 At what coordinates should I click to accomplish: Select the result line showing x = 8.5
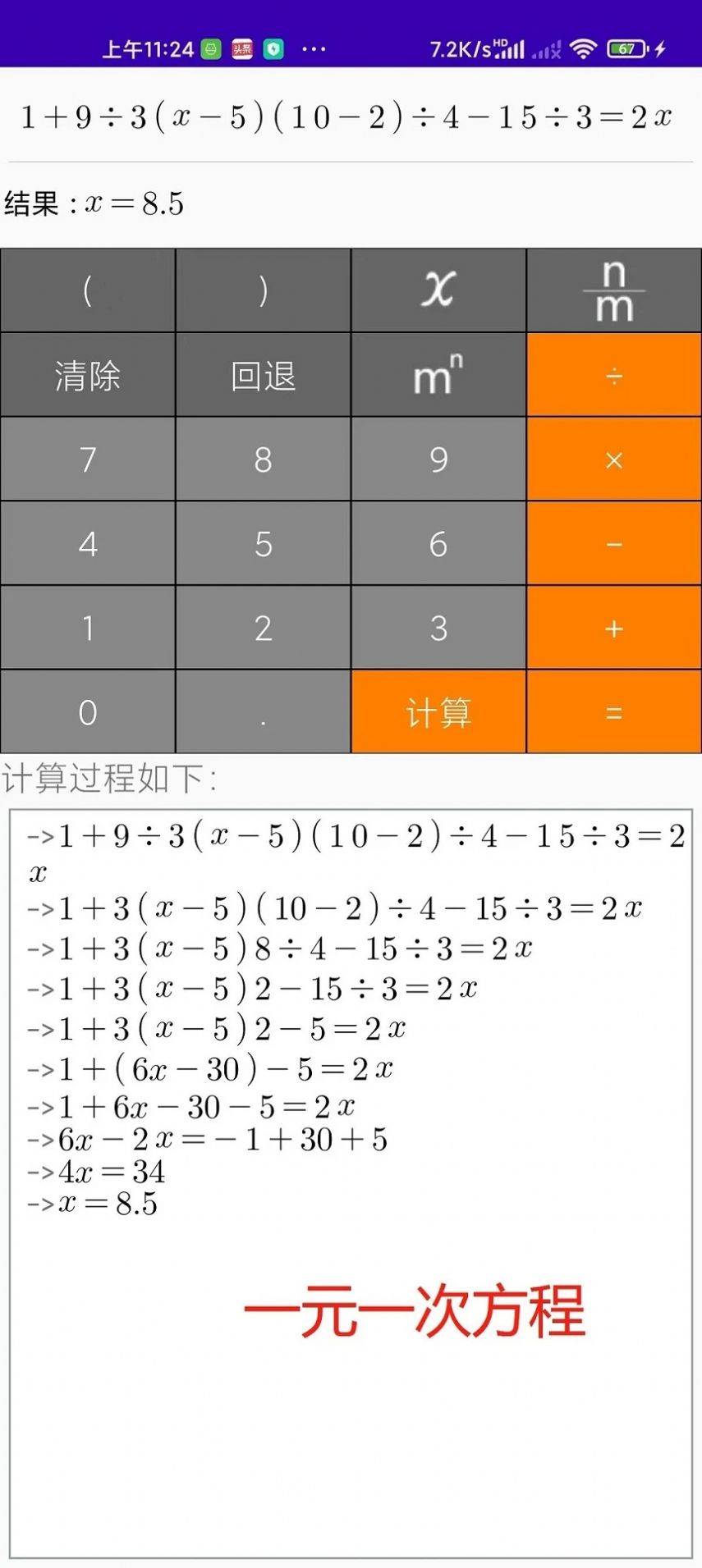click(x=94, y=202)
